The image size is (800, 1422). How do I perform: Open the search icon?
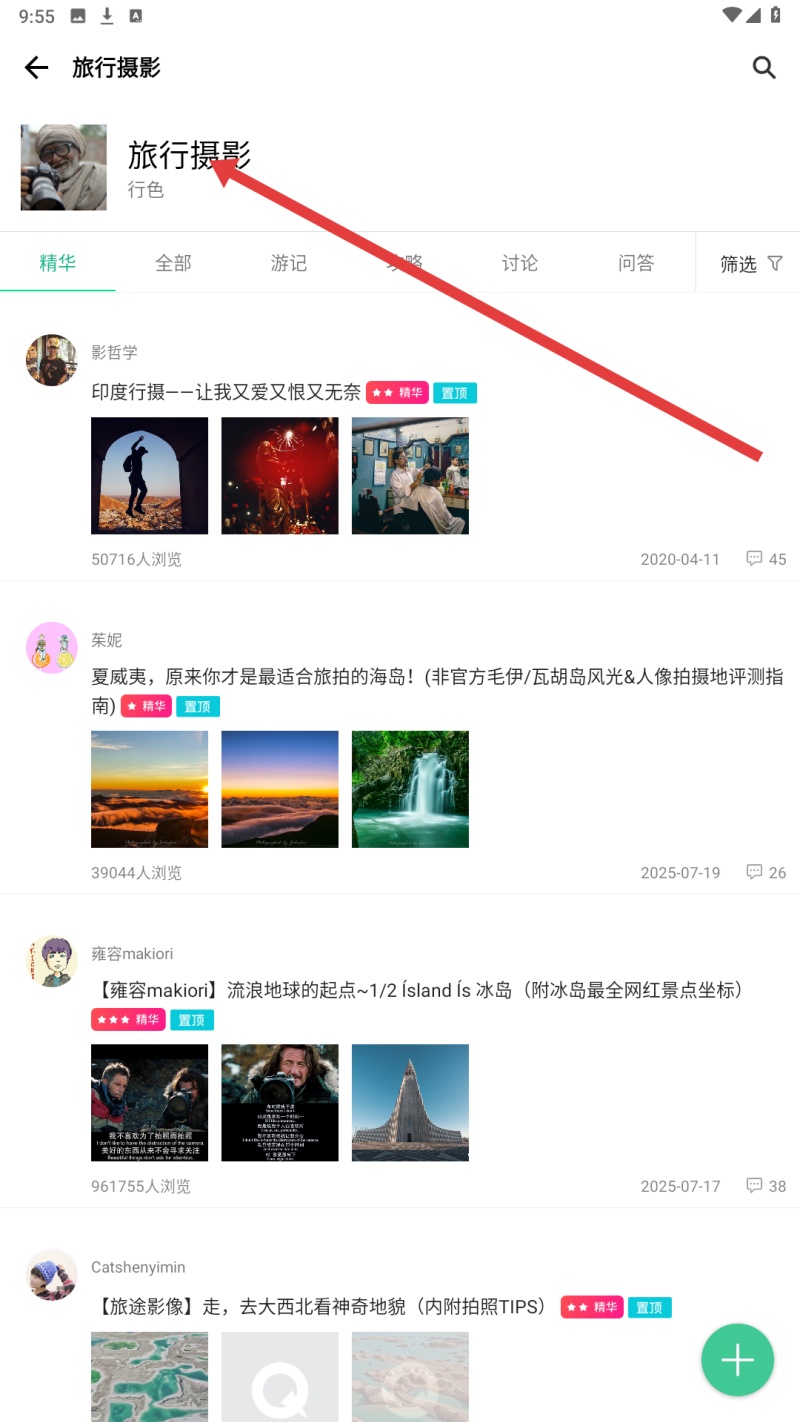click(x=764, y=68)
